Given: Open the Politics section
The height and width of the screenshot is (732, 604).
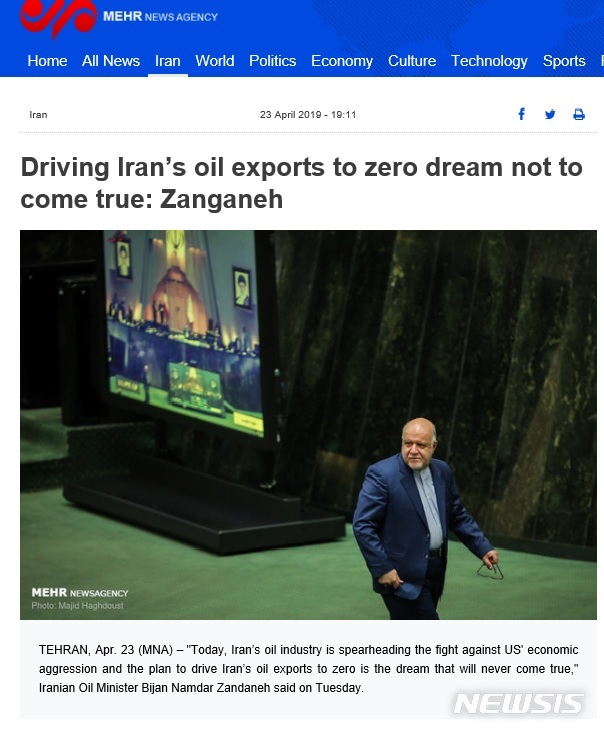Looking at the screenshot, I should [x=272, y=61].
